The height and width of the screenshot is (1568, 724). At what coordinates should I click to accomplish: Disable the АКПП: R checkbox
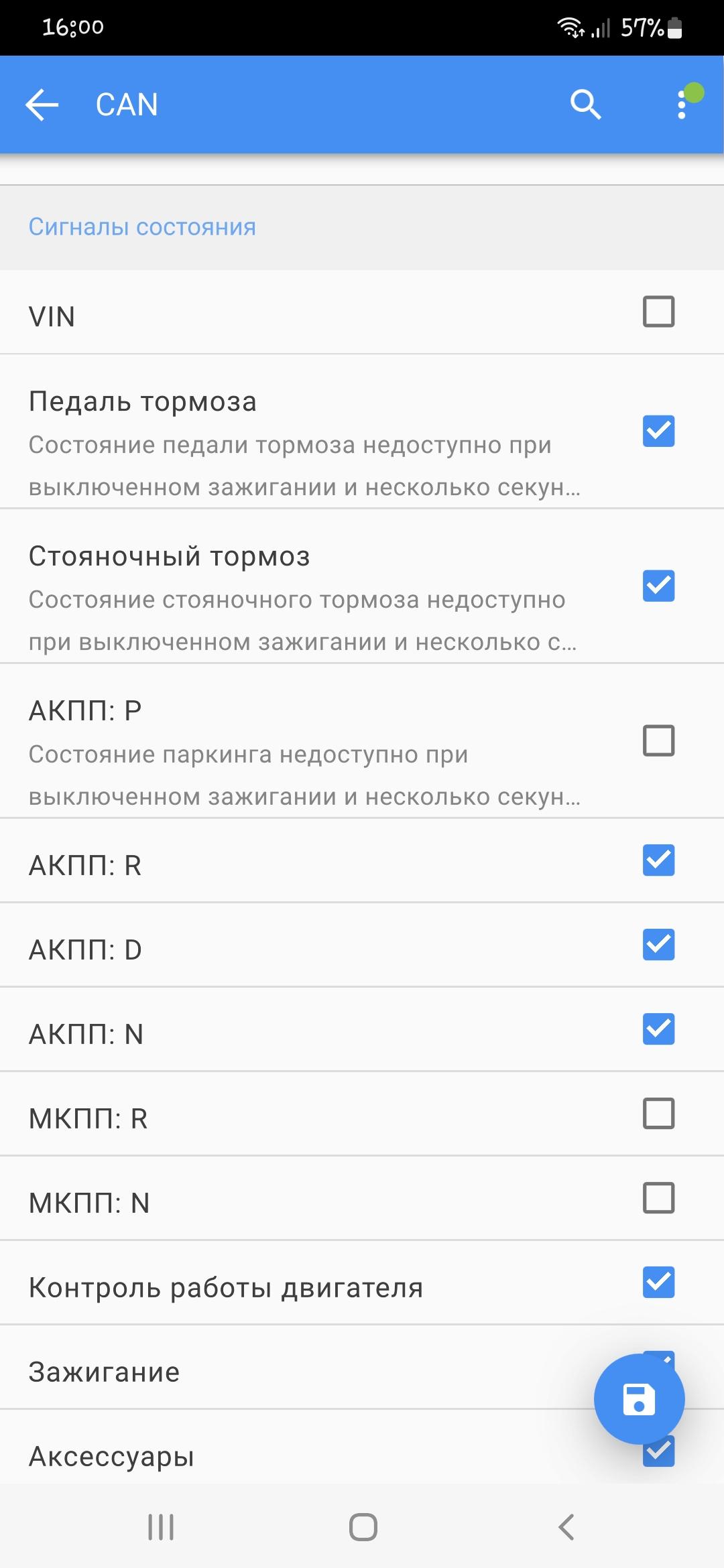(x=658, y=860)
